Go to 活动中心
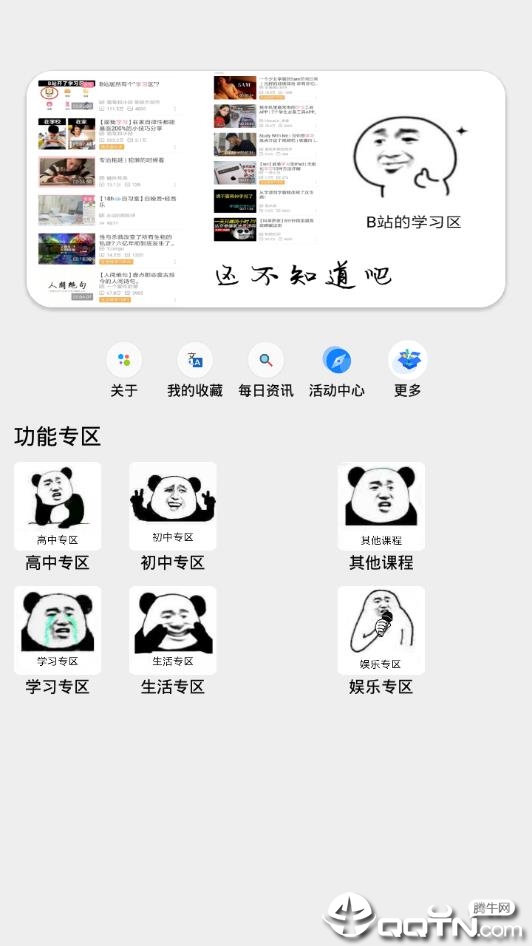Screen dimensions: 532x946 tap(337, 370)
